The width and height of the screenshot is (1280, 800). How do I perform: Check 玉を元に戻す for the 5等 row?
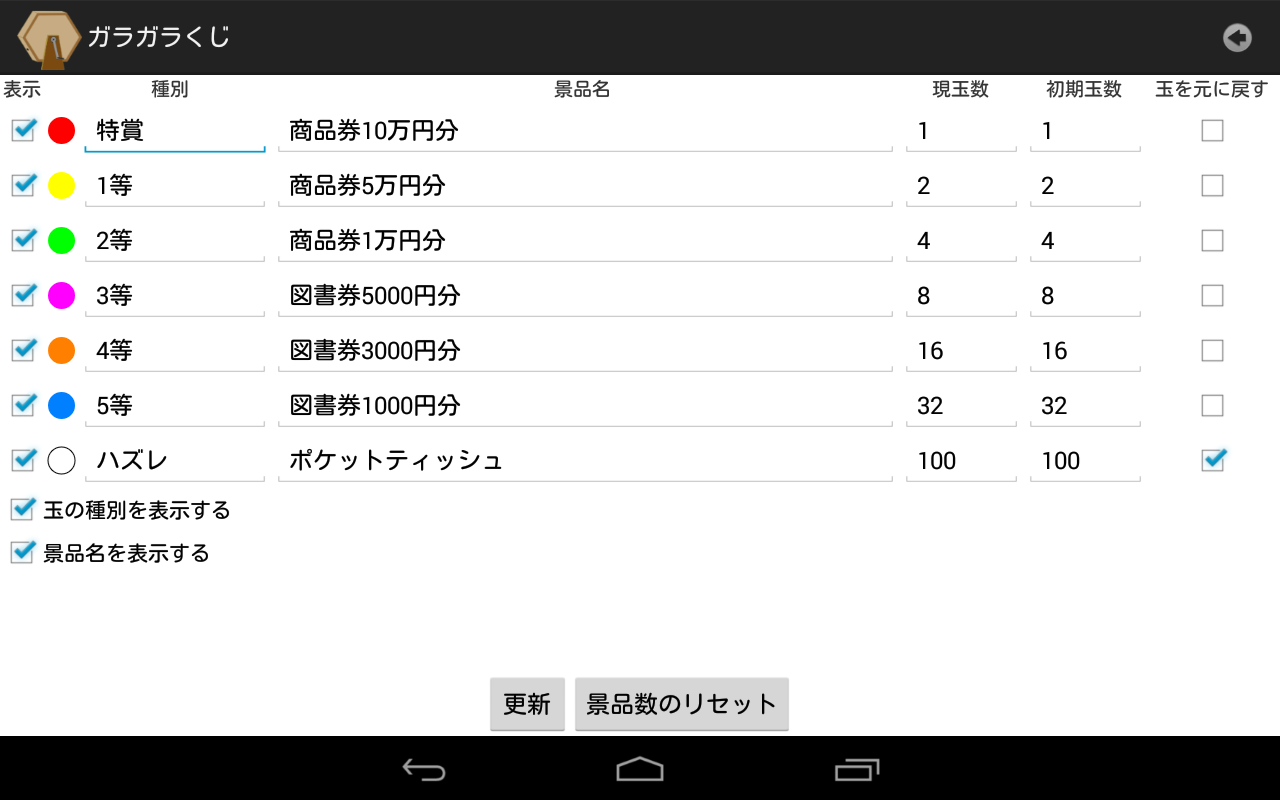(x=1212, y=405)
